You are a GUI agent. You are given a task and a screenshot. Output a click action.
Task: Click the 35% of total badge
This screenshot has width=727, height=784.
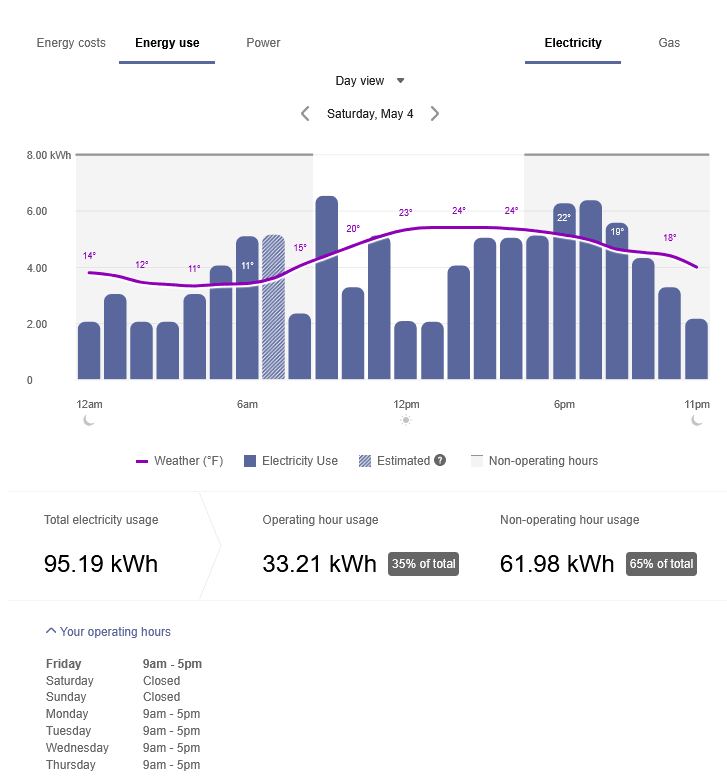pos(423,564)
